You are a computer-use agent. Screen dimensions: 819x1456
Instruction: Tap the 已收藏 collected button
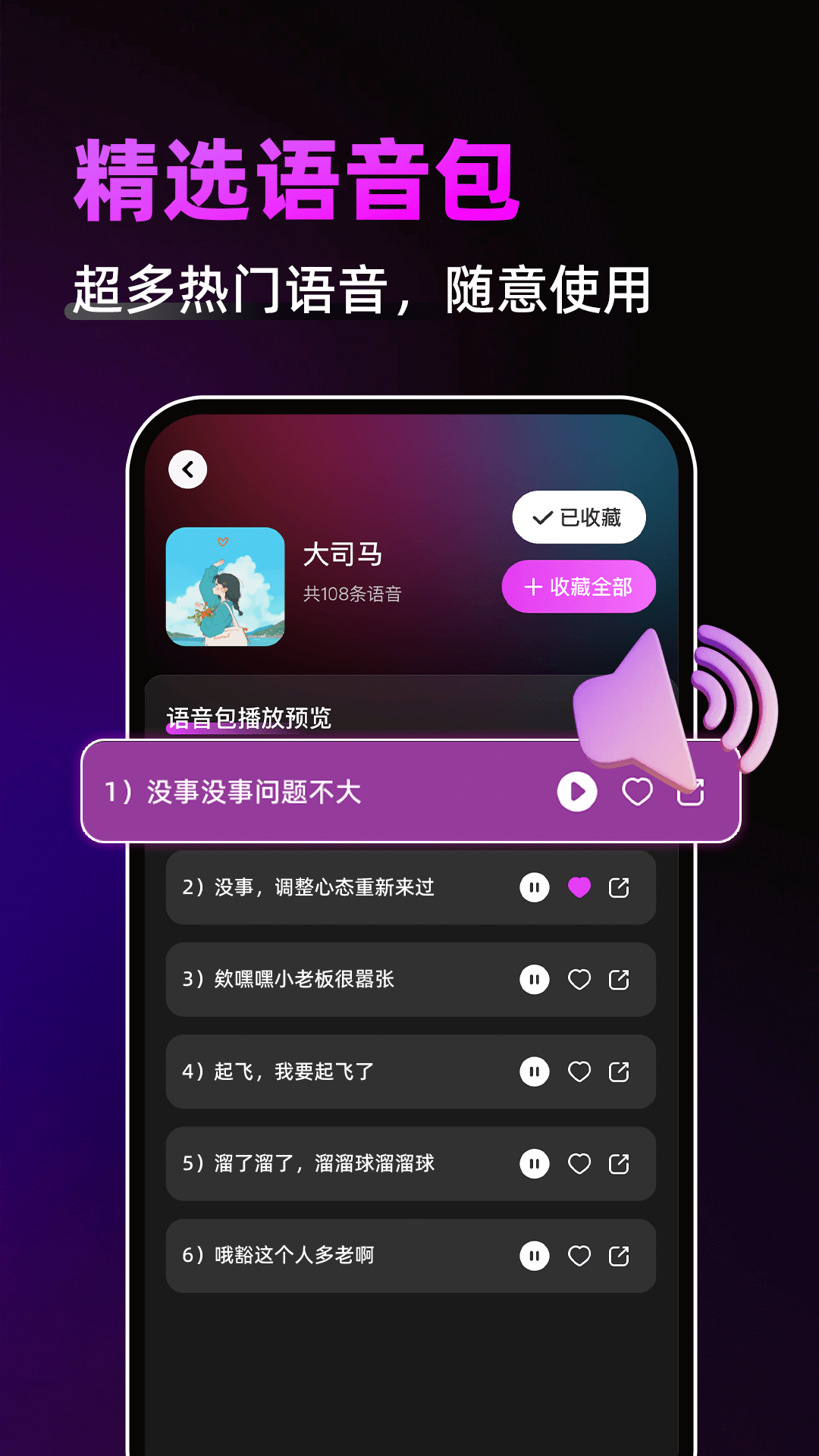579,516
